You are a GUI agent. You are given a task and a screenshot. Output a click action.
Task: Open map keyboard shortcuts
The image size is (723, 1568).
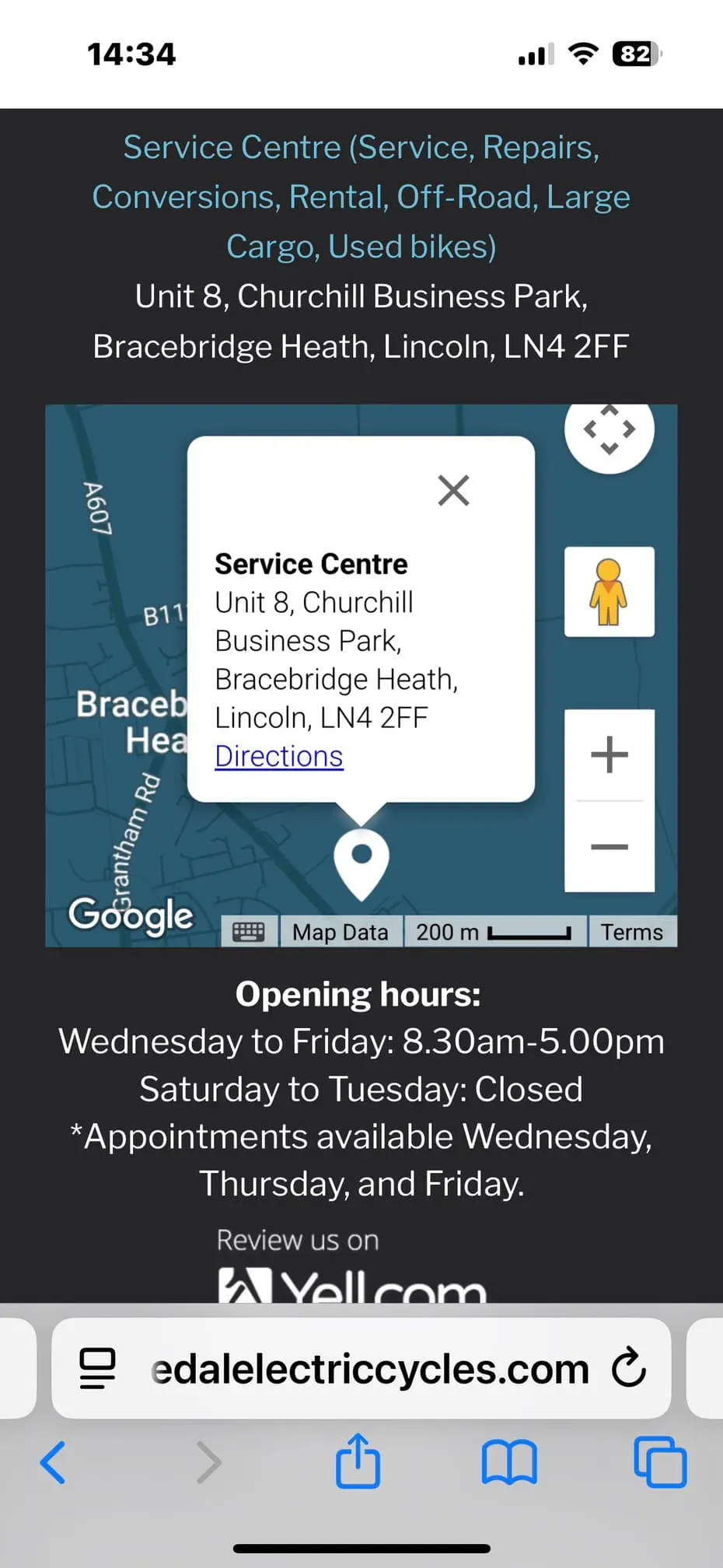pos(249,932)
